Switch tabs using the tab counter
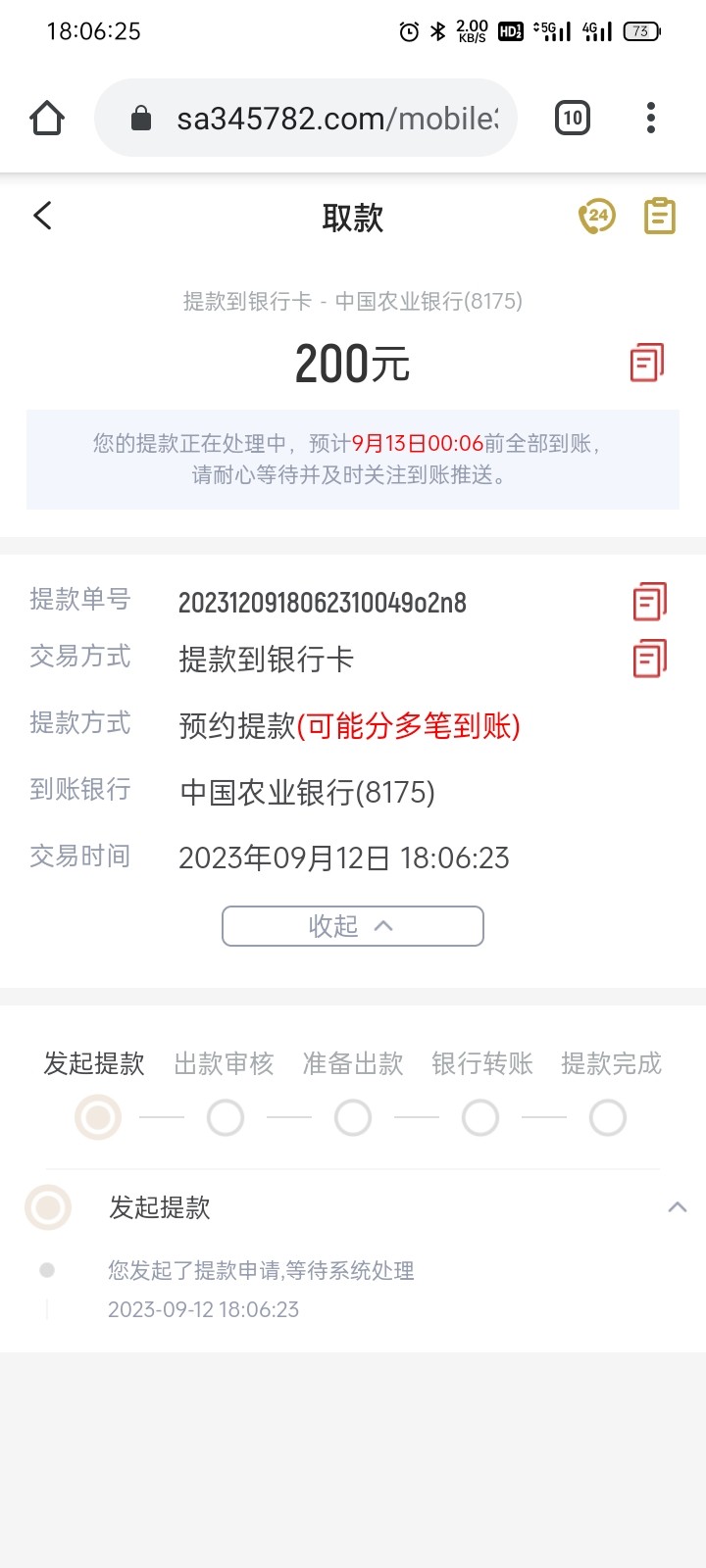The image size is (706, 1568). point(572,117)
